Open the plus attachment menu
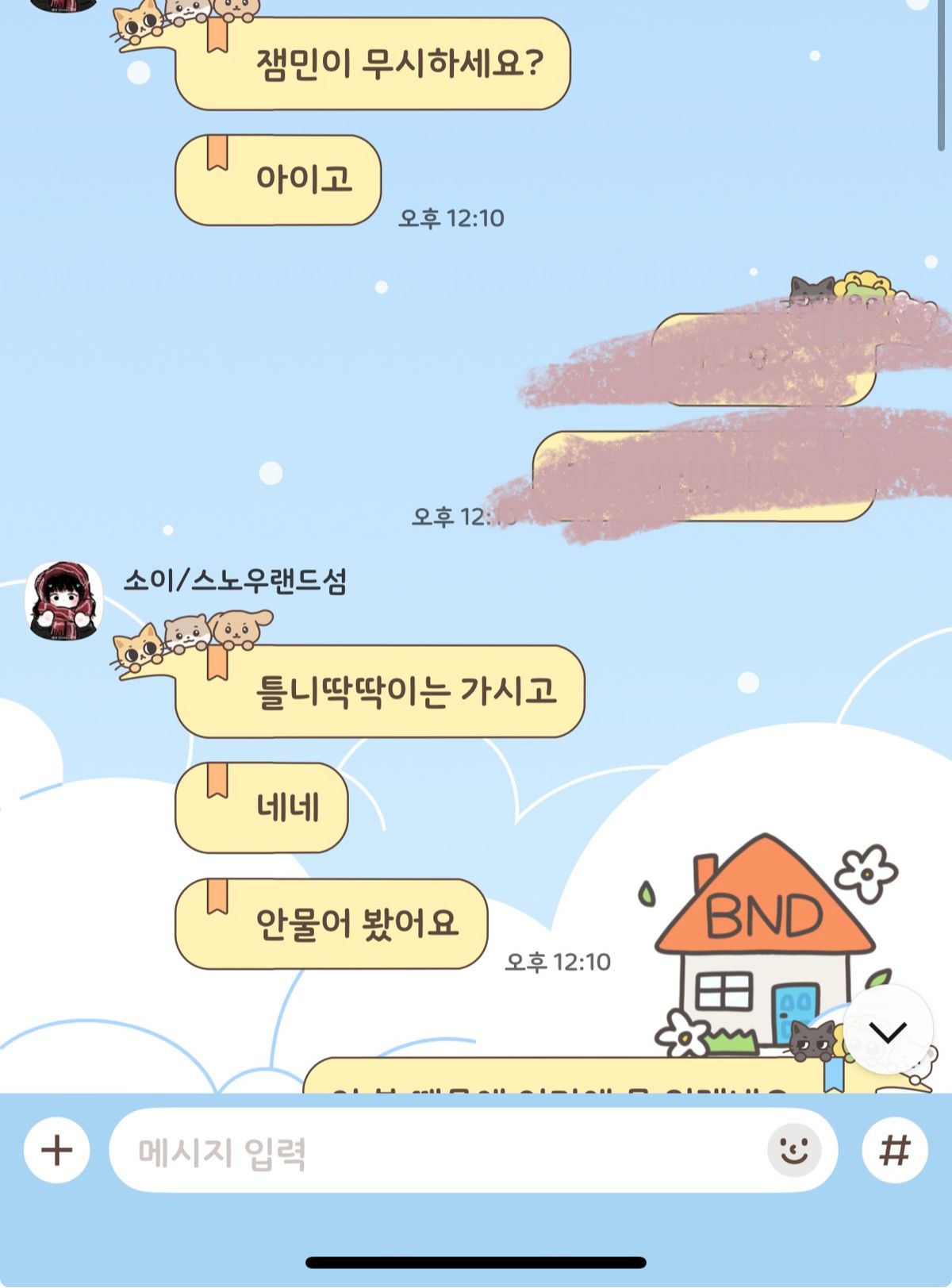The image size is (952, 1288). [56, 1150]
